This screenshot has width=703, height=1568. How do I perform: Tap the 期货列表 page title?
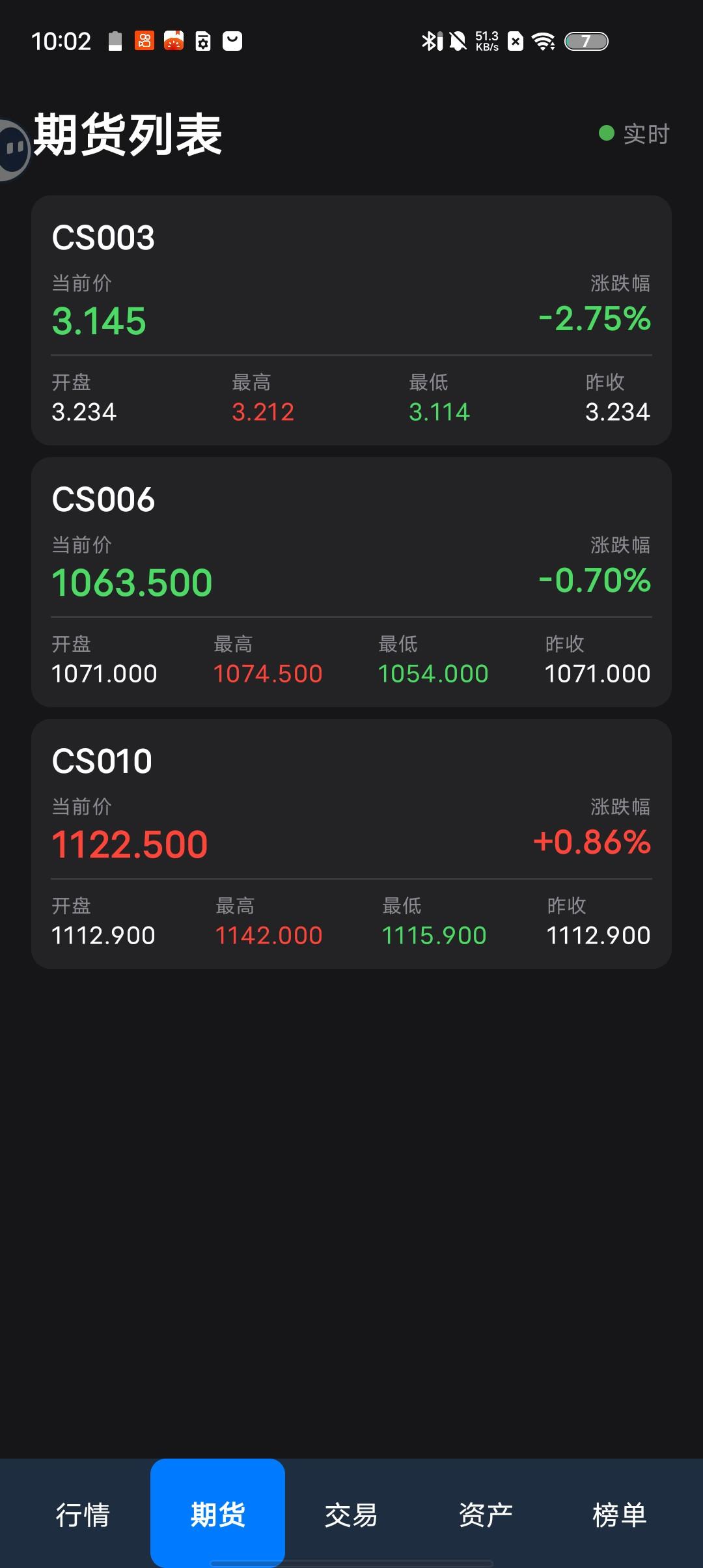click(128, 133)
